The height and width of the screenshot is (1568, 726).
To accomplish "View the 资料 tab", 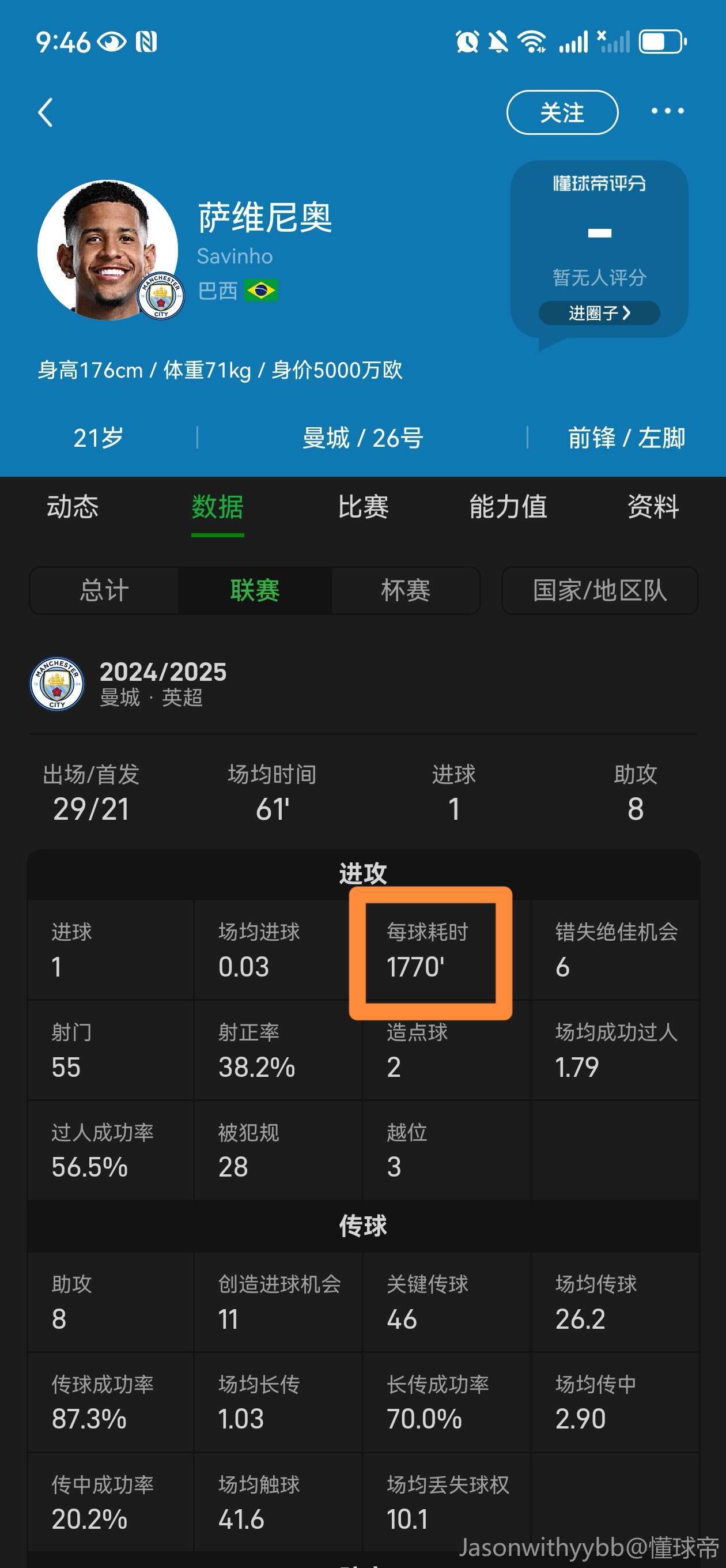I will click(x=652, y=507).
